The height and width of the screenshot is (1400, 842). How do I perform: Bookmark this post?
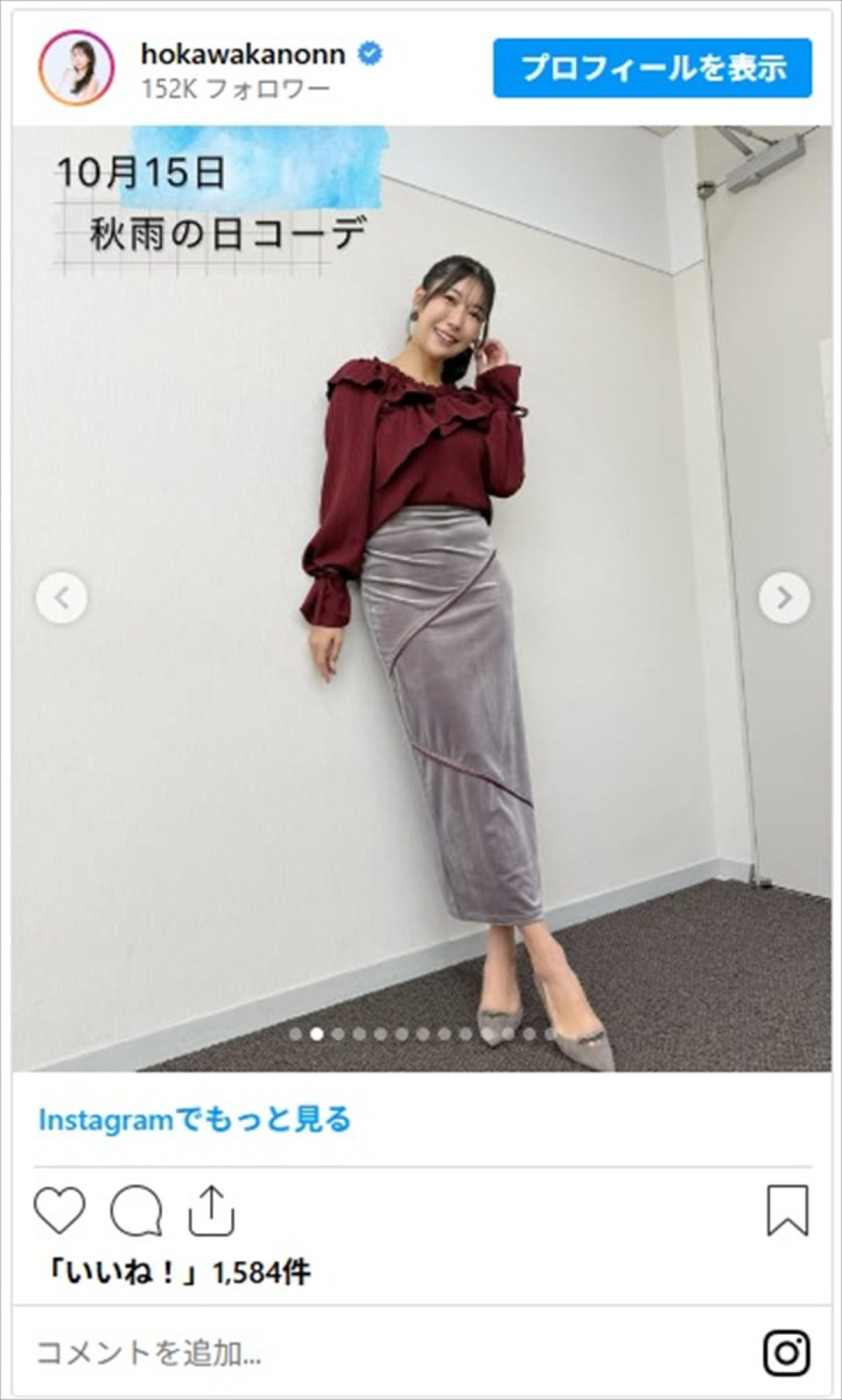787,1211
